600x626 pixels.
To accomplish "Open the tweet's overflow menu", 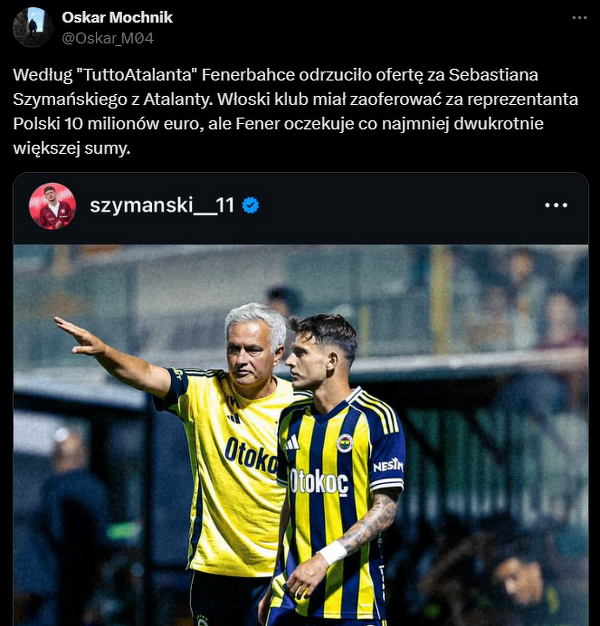I will point(579,18).
